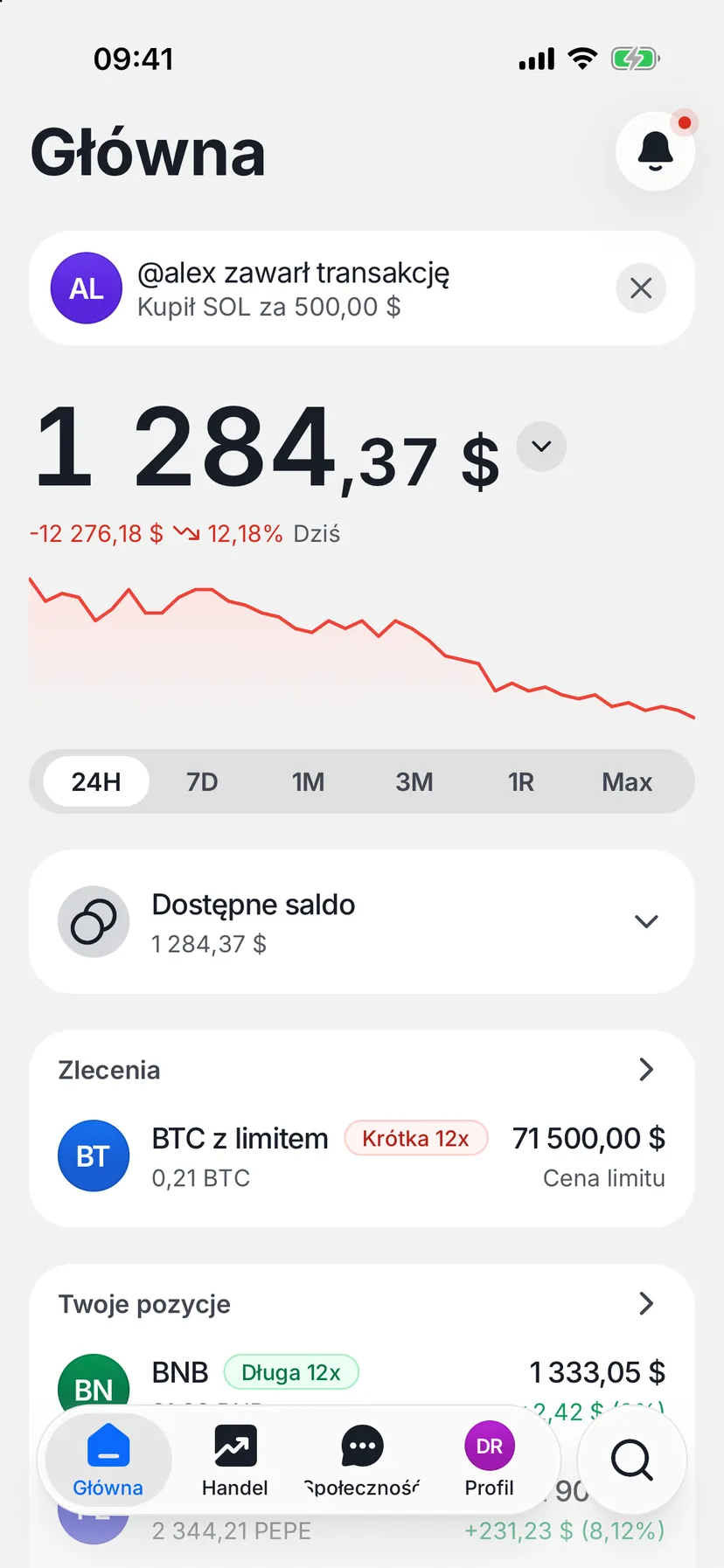
Task: Show the 1R chart period
Action: pos(521,781)
